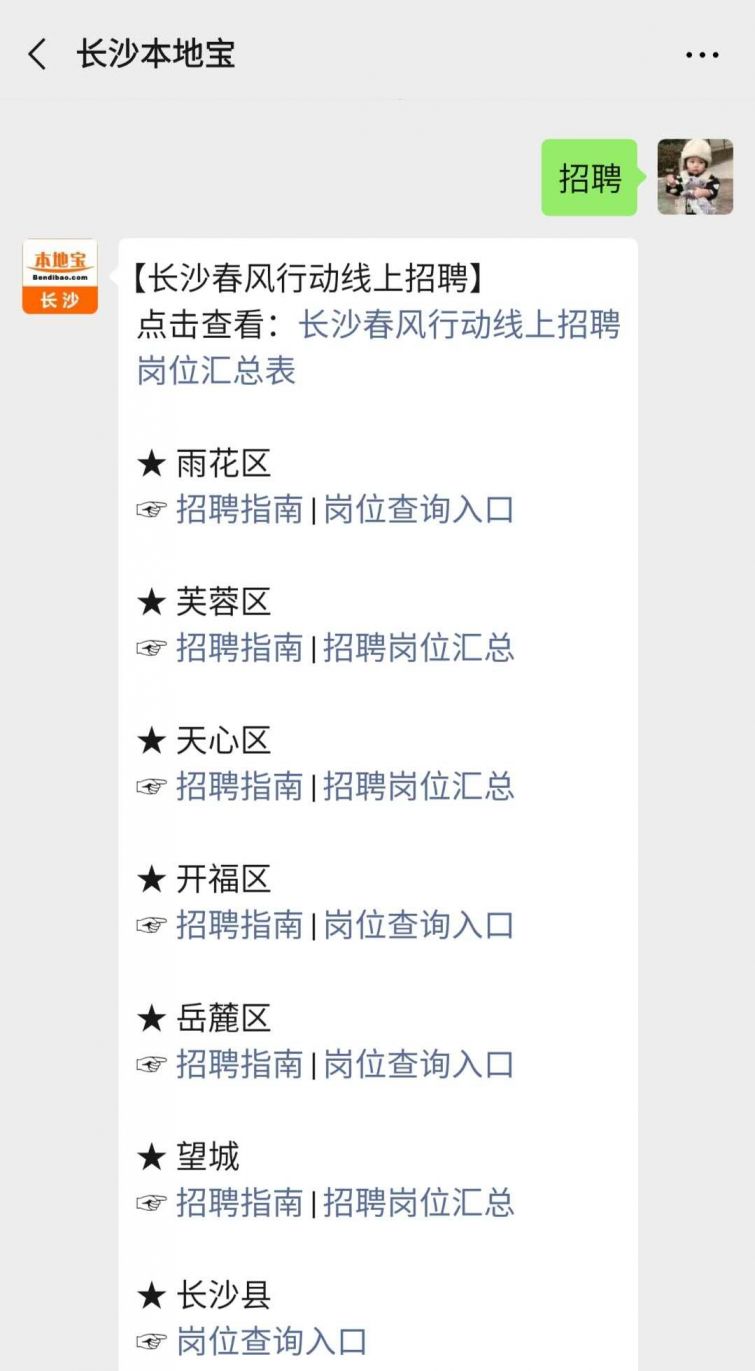Tap the user's own profile avatar
This screenshot has width=755, height=1371.
click(695, 177)
